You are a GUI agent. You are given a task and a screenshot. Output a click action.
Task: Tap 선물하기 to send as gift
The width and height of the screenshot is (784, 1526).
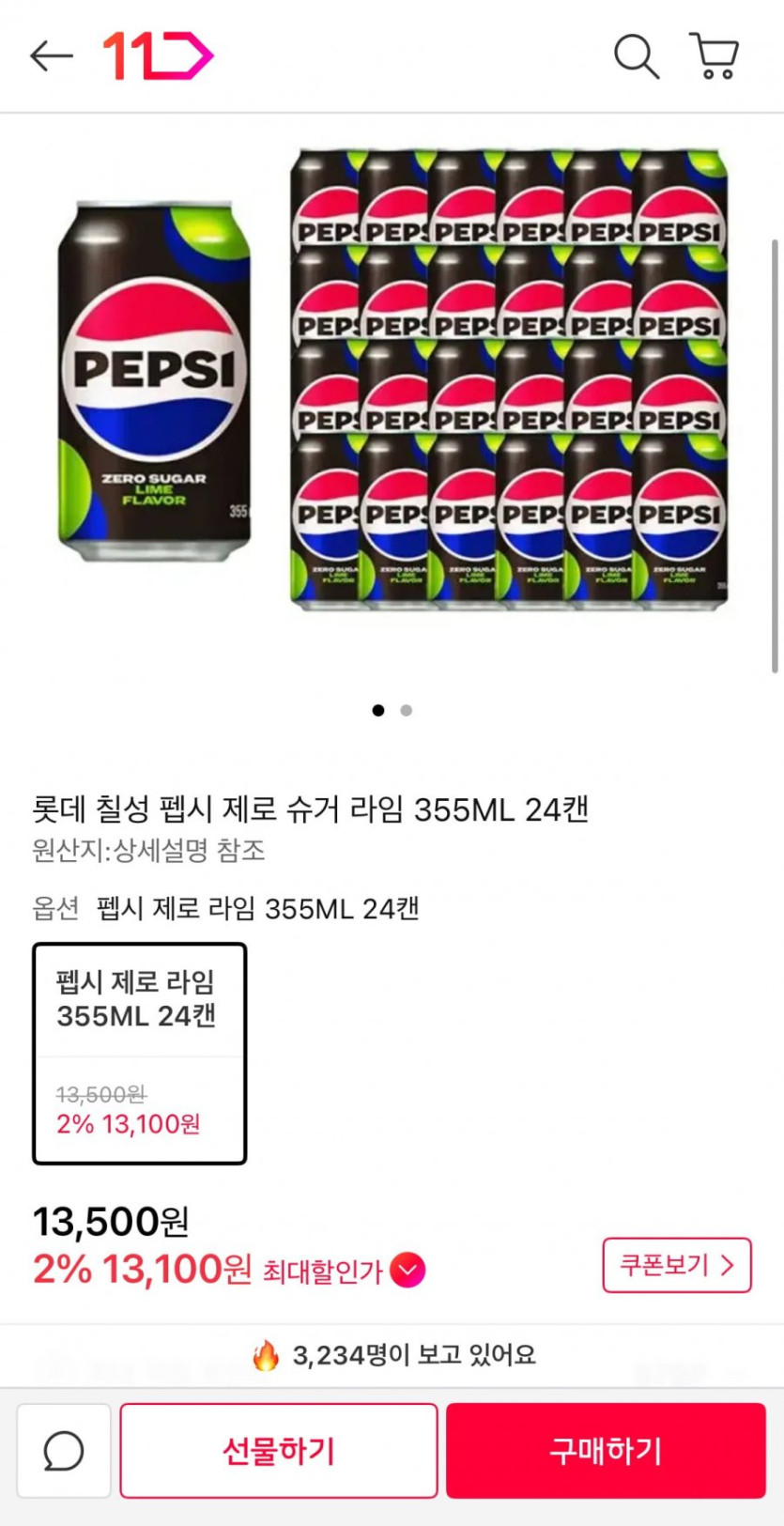[278, 1451]
